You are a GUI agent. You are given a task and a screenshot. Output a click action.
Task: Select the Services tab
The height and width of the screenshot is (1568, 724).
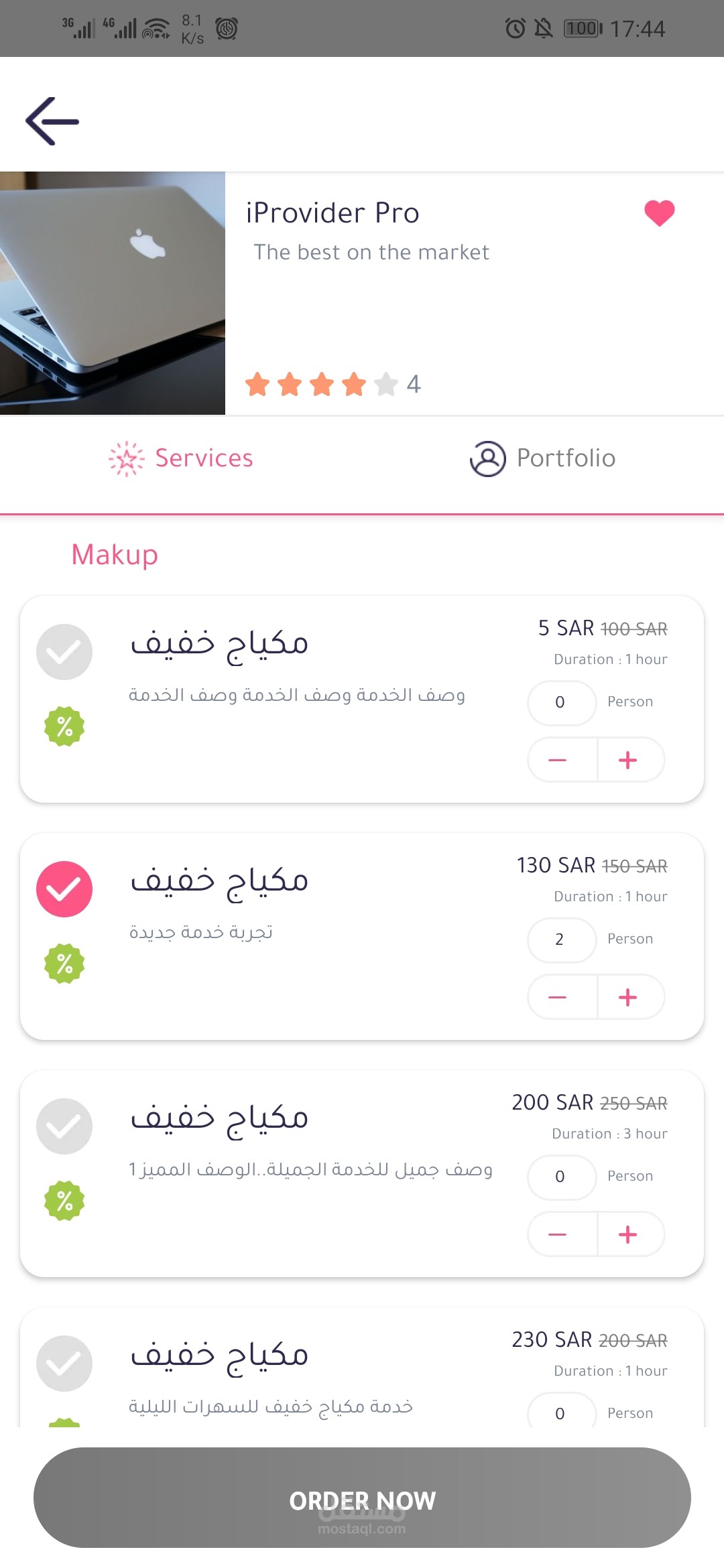pyautogui.click(x=181, y=458)
